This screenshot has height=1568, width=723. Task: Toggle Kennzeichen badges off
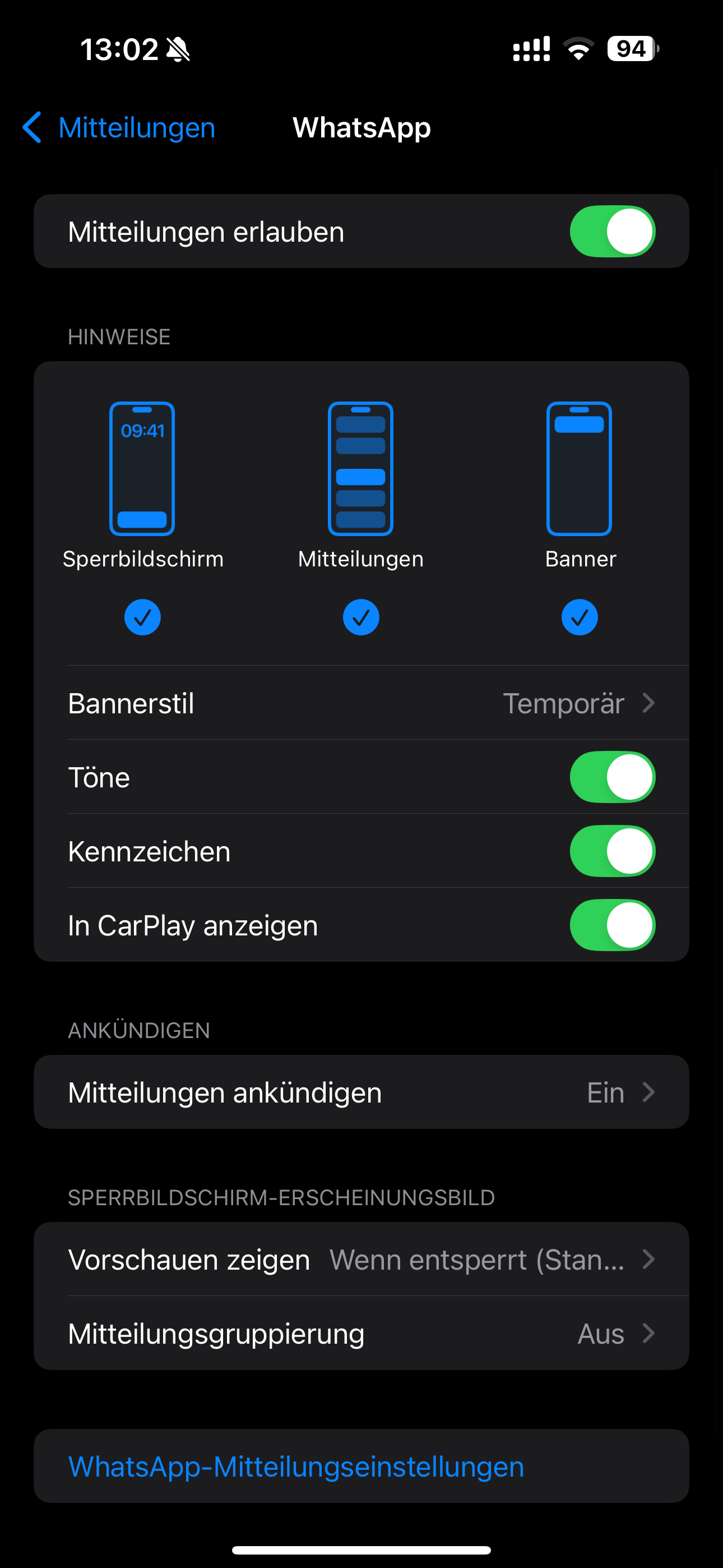click(611, 851)
